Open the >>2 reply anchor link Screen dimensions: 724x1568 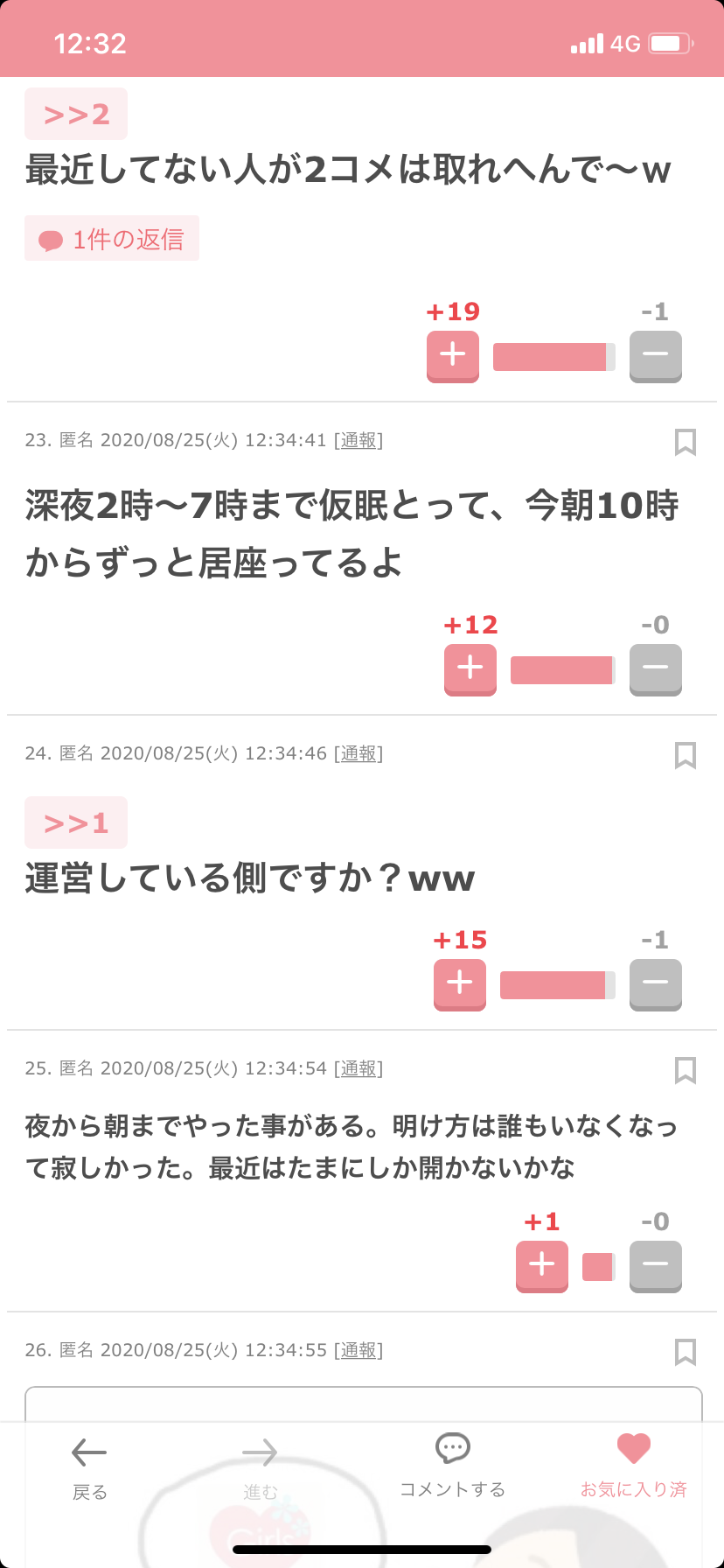76,114
